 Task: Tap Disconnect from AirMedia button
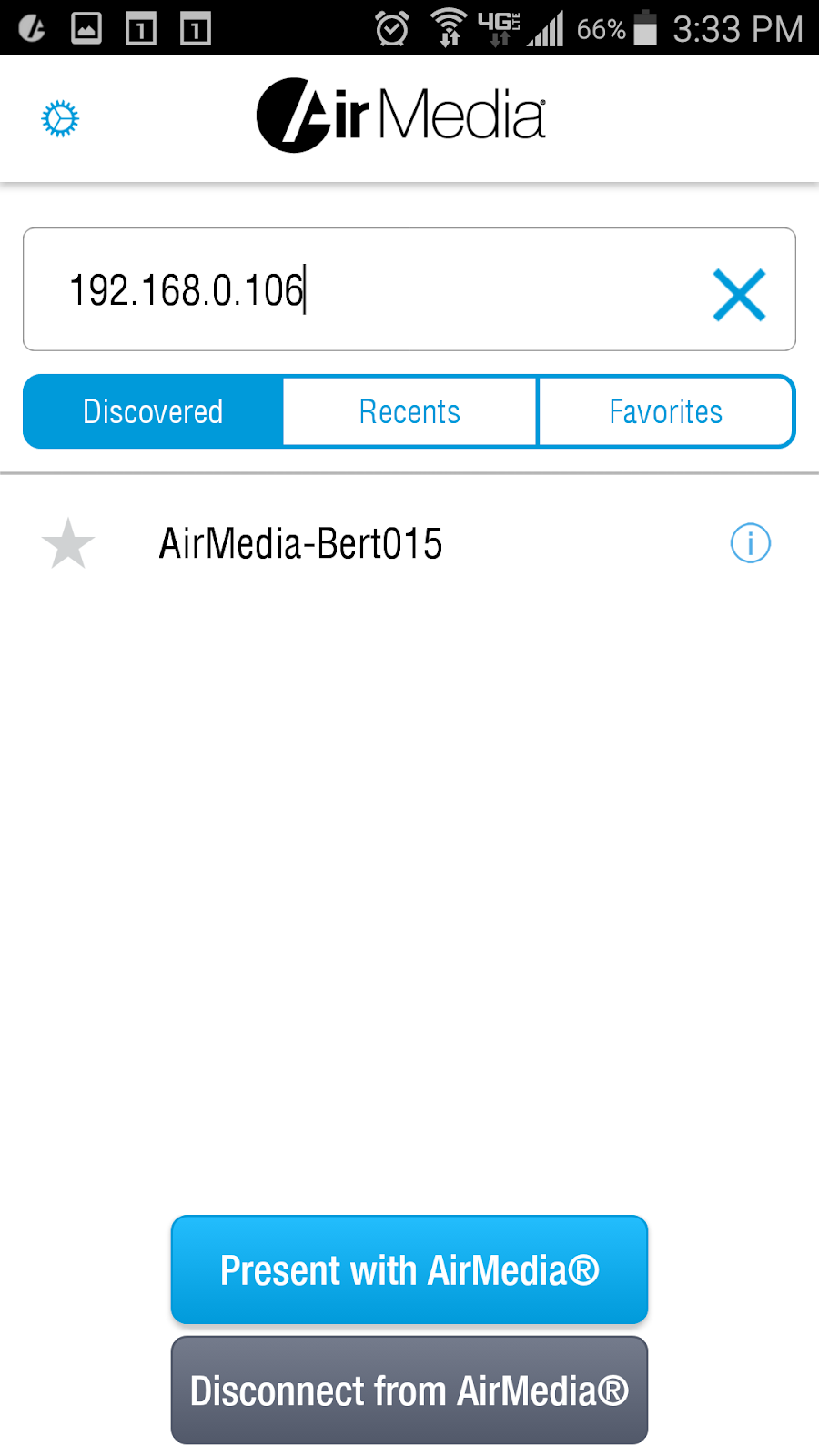pyautogui.click(x=409, y=1390)
